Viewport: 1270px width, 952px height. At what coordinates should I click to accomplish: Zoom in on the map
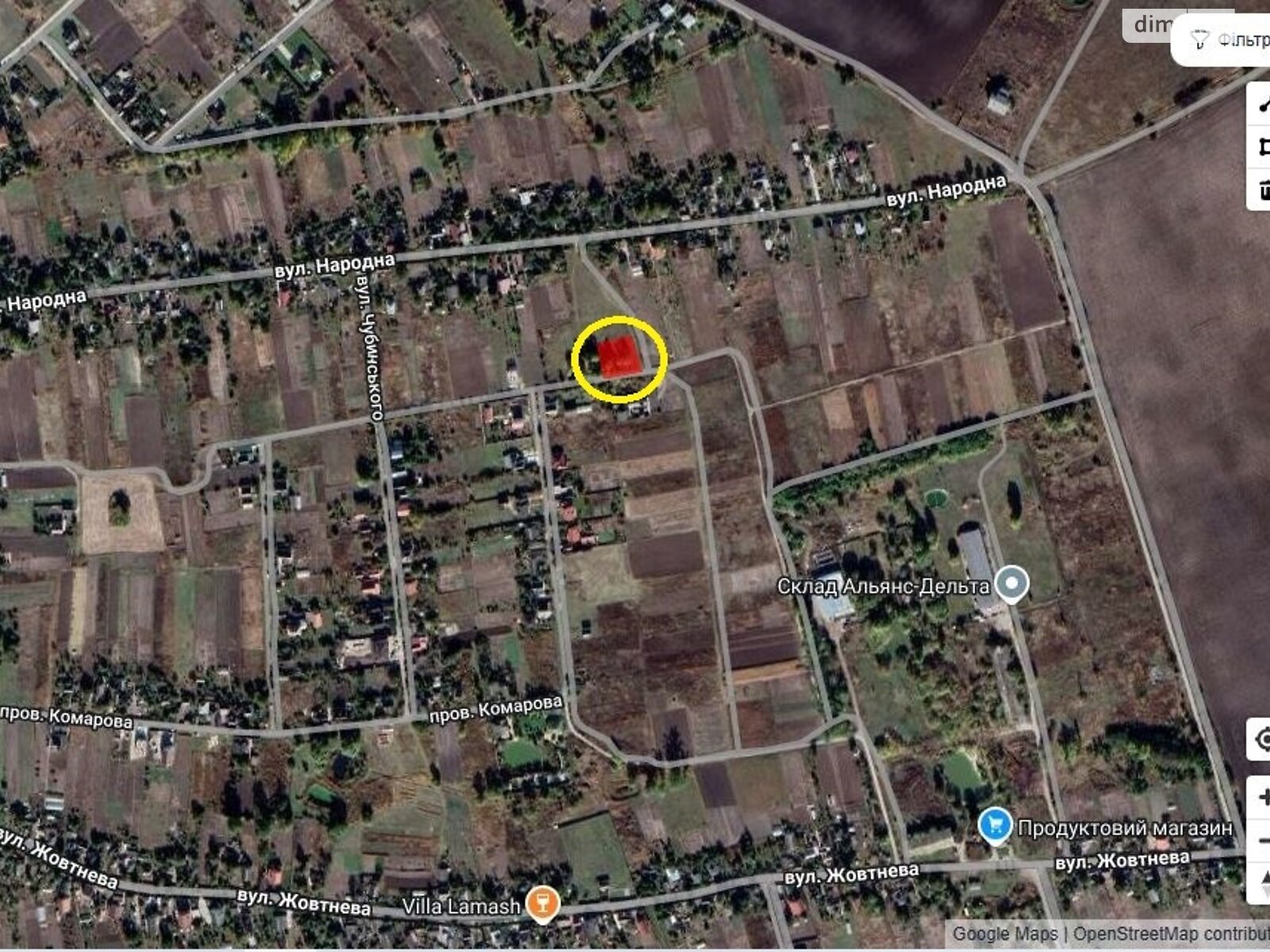click(x=1262, y=797)
